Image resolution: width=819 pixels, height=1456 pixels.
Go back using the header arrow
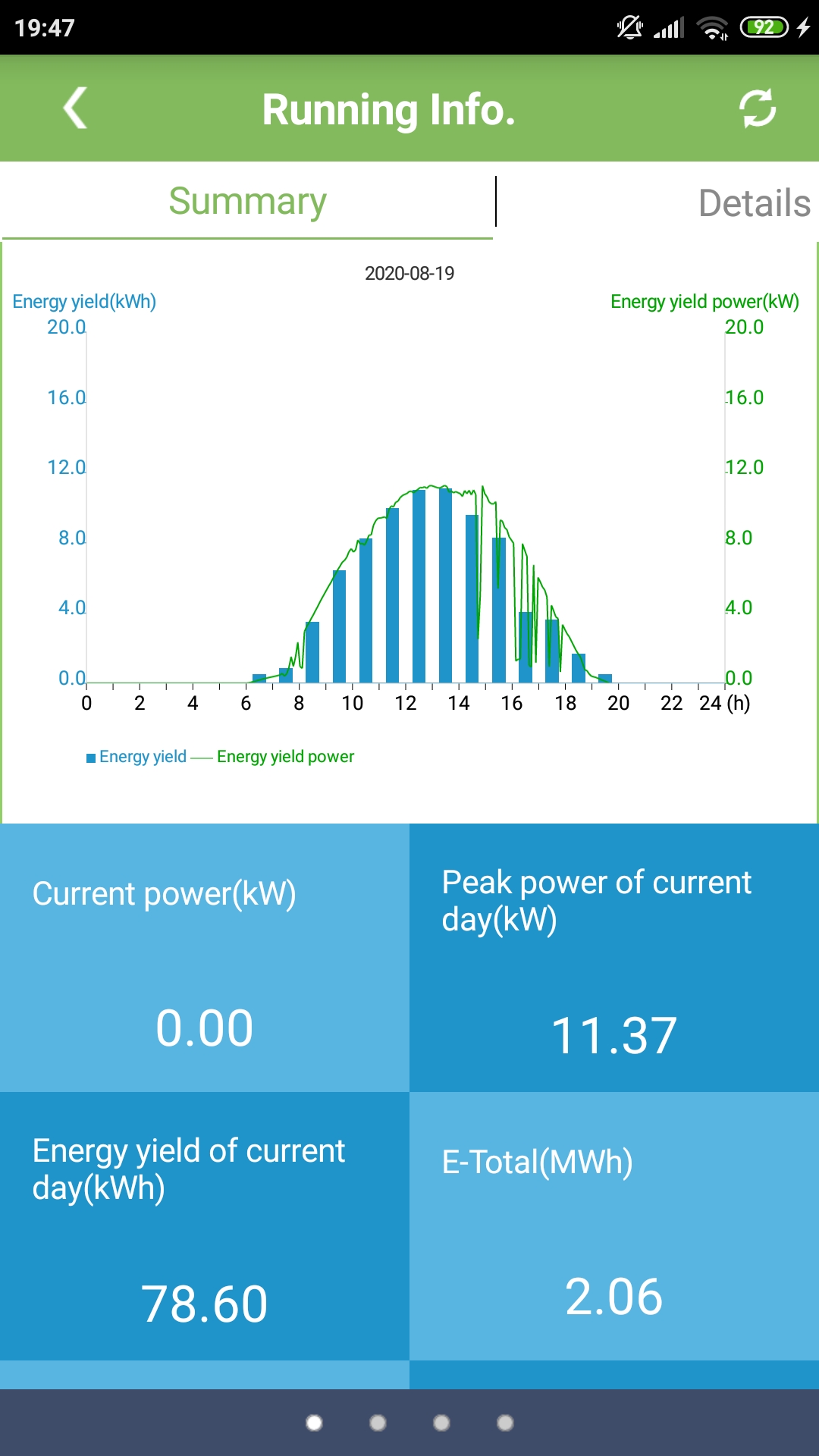(75, 108)
